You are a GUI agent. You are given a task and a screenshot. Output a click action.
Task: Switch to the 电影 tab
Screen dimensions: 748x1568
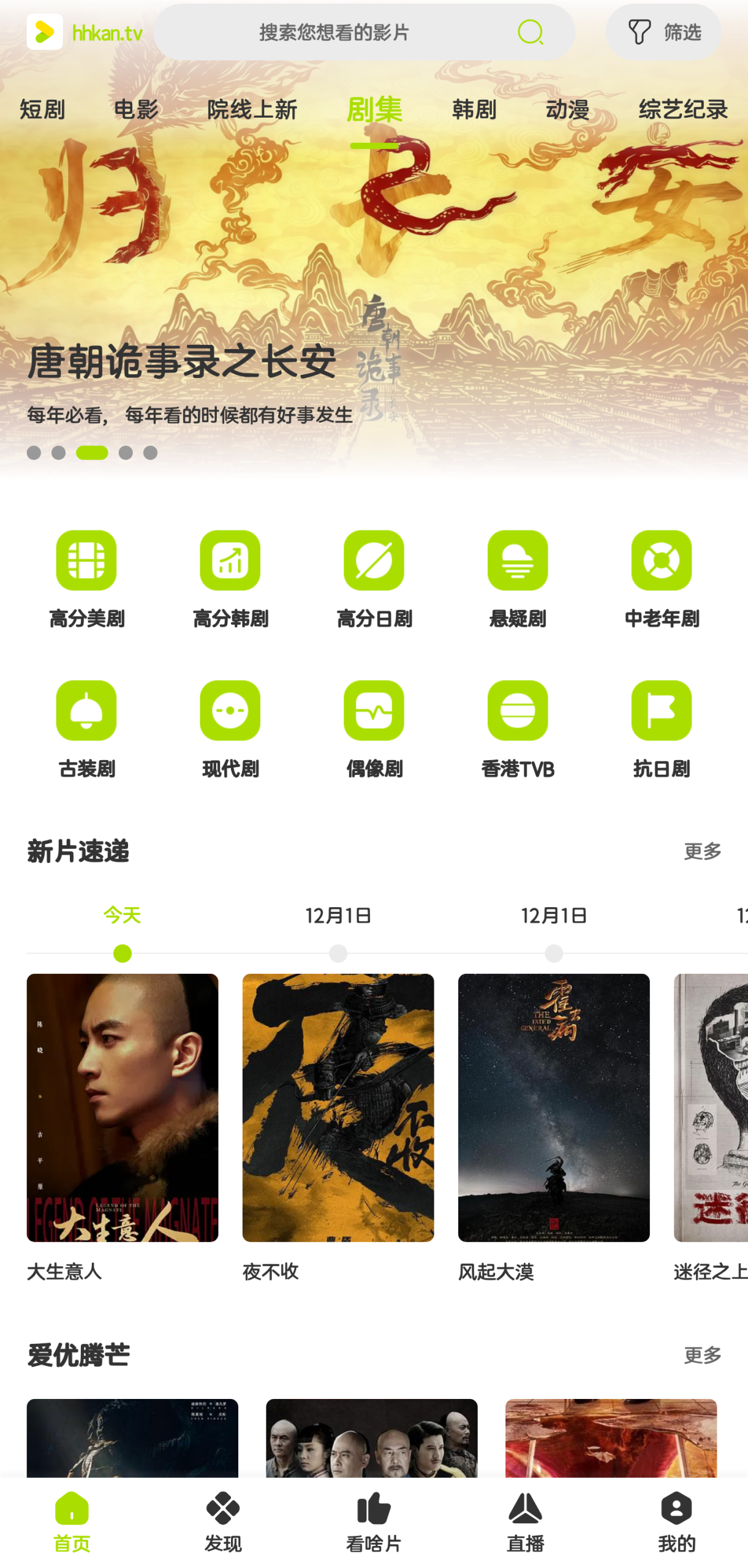(x=136, y=110)
